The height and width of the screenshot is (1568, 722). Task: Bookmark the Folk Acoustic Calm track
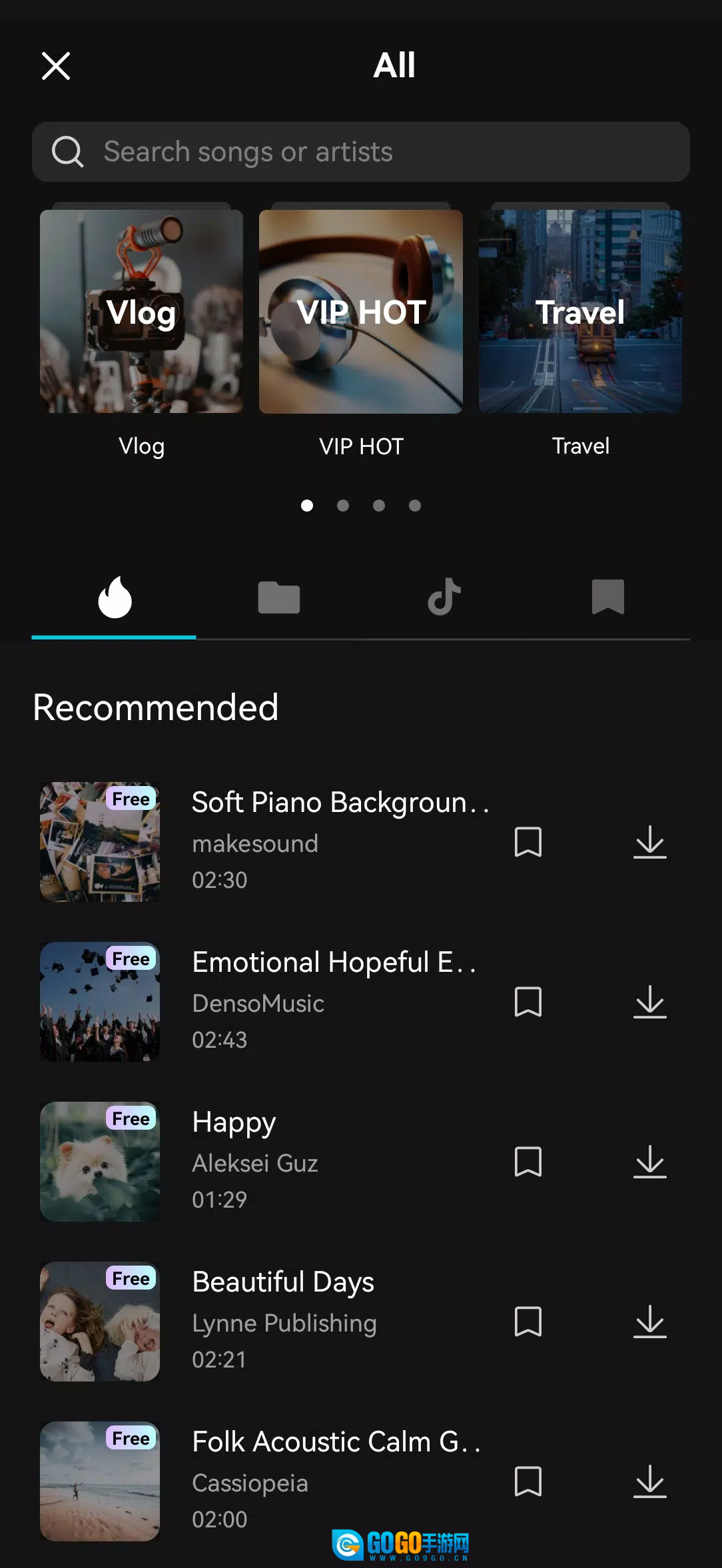point(528,1481)
